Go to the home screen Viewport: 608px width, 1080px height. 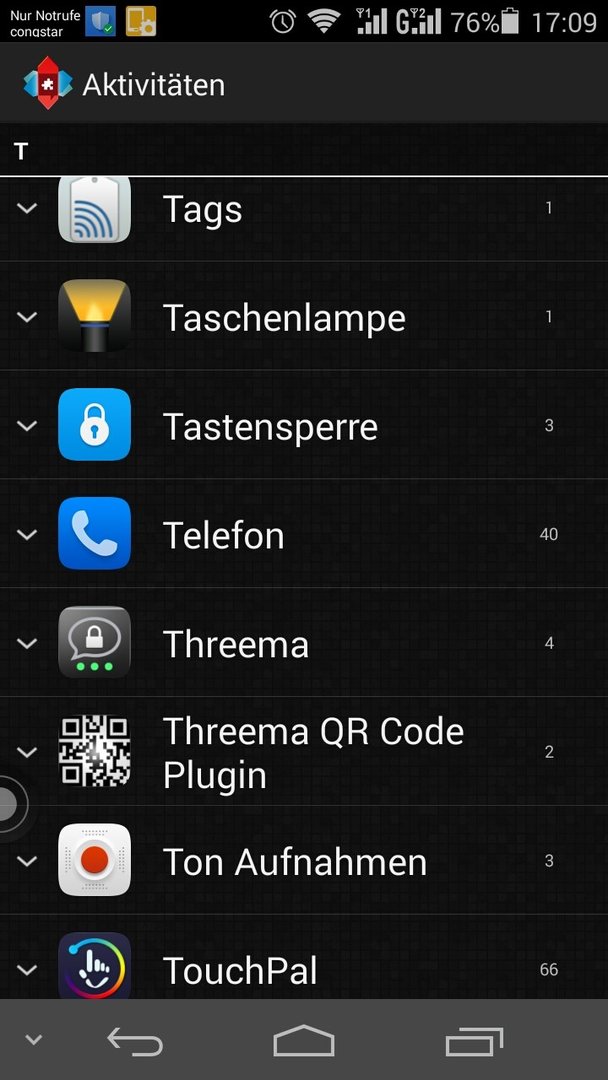tap(304, 1041)
